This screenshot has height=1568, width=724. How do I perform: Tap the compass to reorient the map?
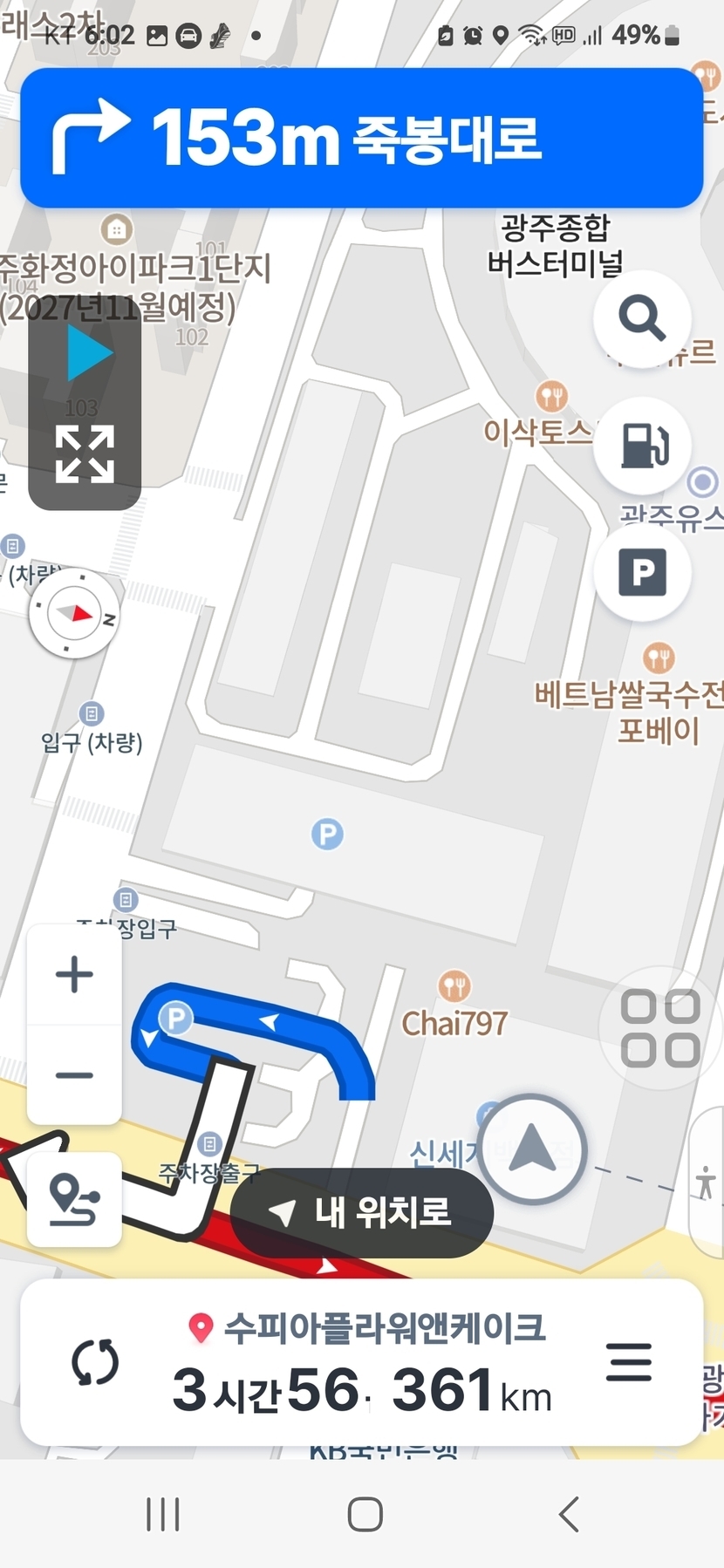tap(74, 614)
